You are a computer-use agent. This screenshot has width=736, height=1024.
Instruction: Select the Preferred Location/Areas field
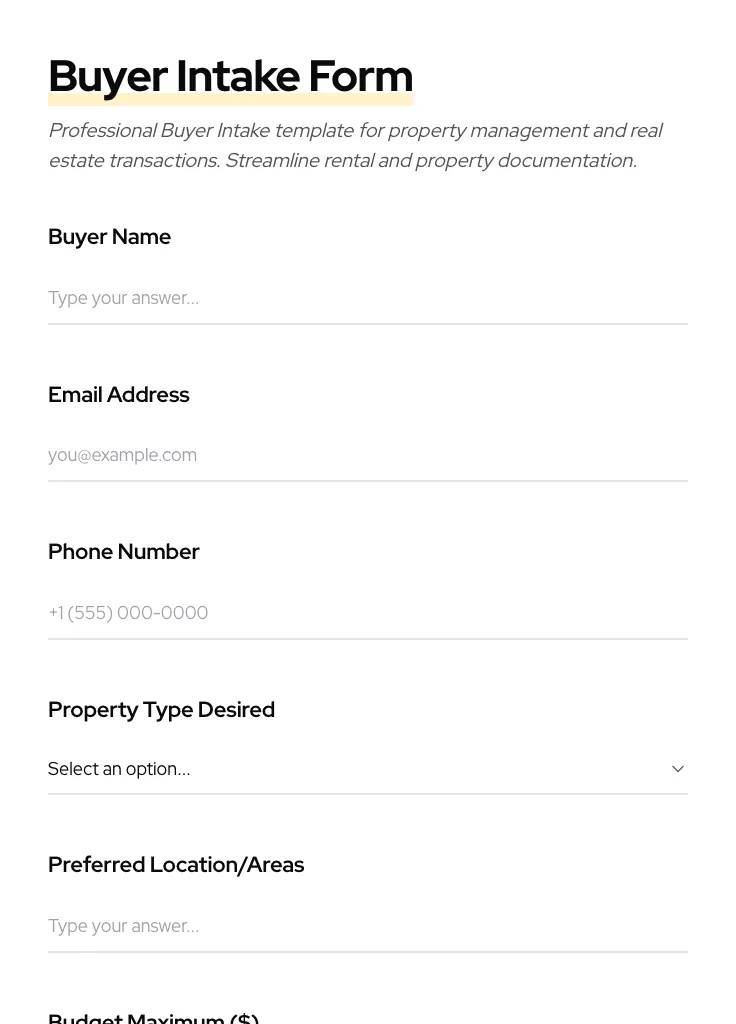pos(367,926)
